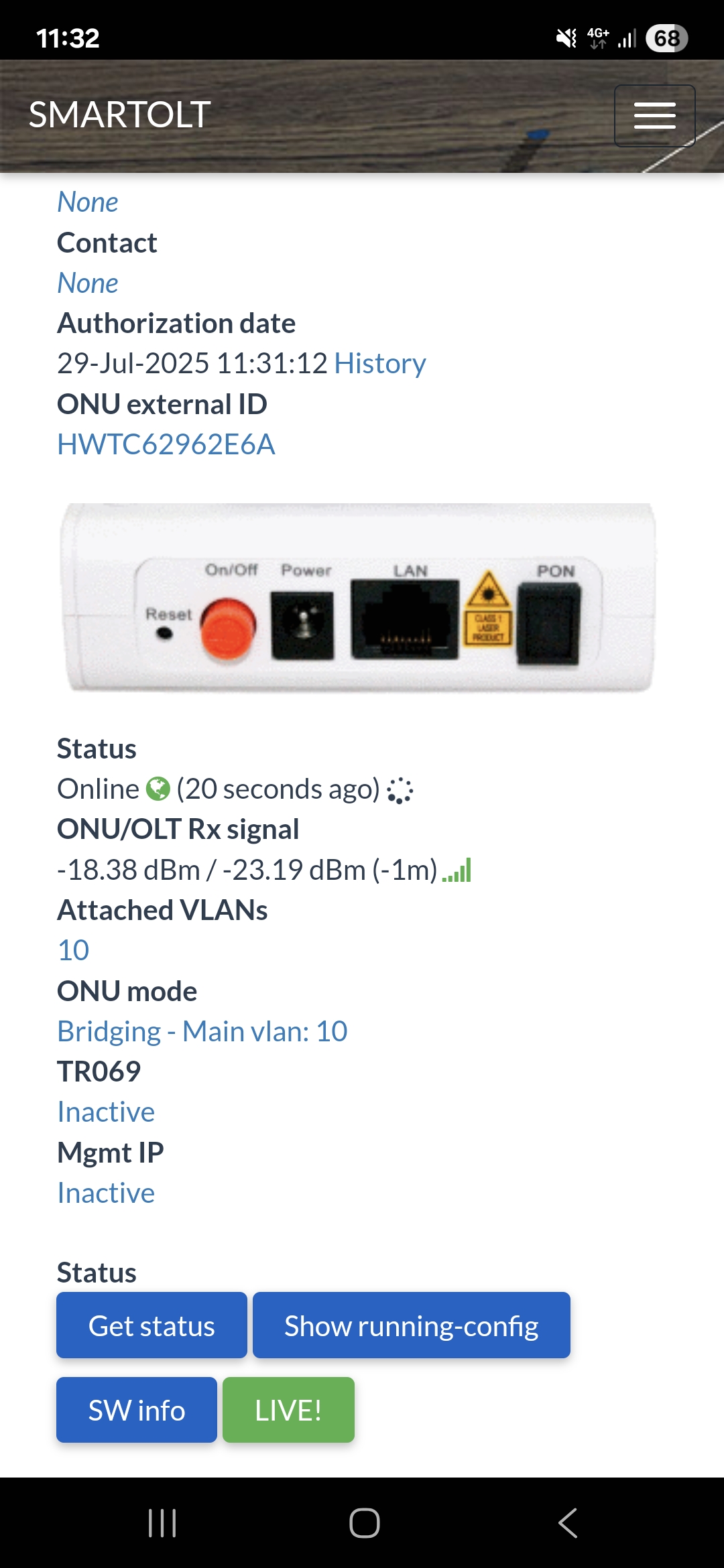This screenshot has height=1568, width=724.
Task: Open the hamburger navigation menu
Action: point(654,115)
